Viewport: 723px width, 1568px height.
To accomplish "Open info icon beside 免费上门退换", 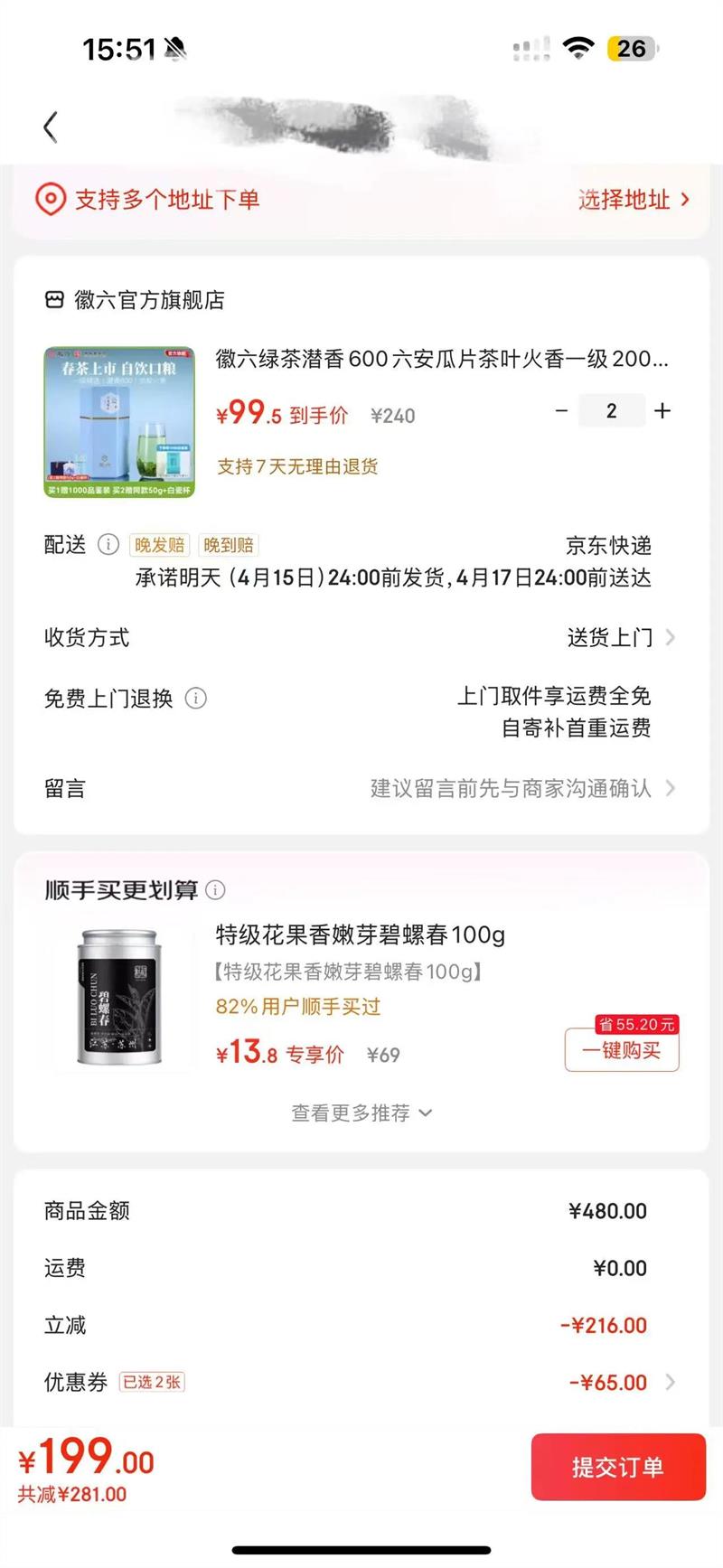I will pos(196,699).
